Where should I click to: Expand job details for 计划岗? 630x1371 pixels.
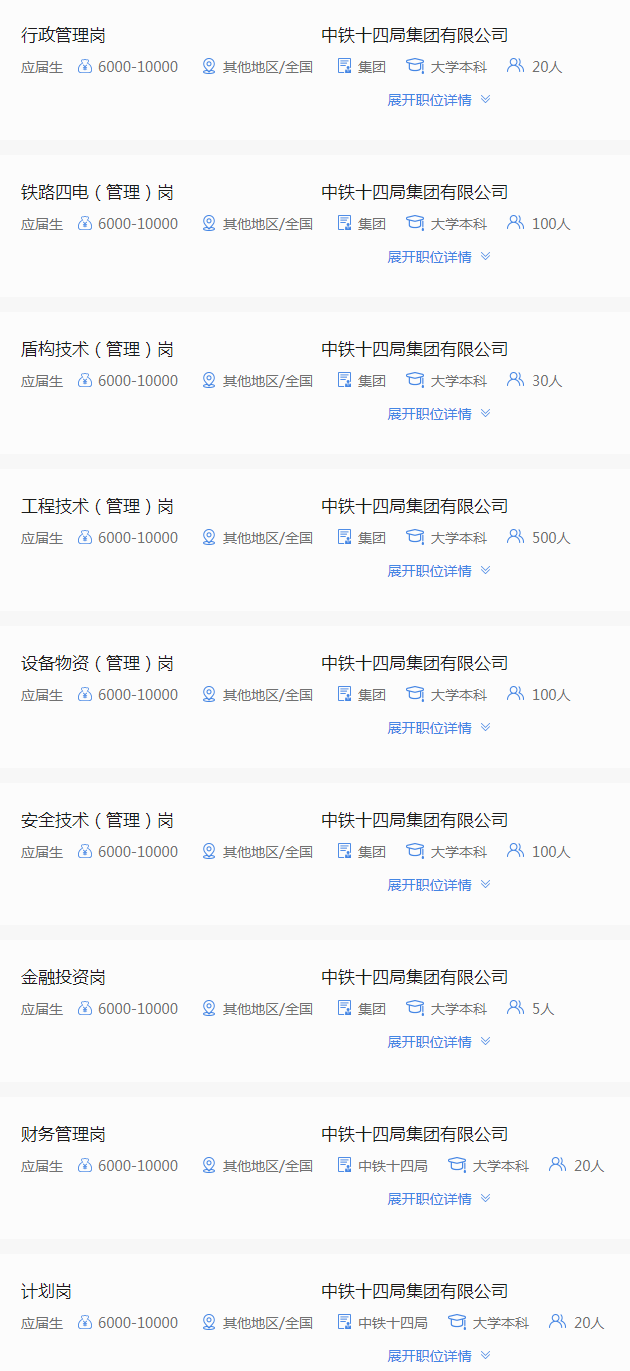[x=439, y=1356]
